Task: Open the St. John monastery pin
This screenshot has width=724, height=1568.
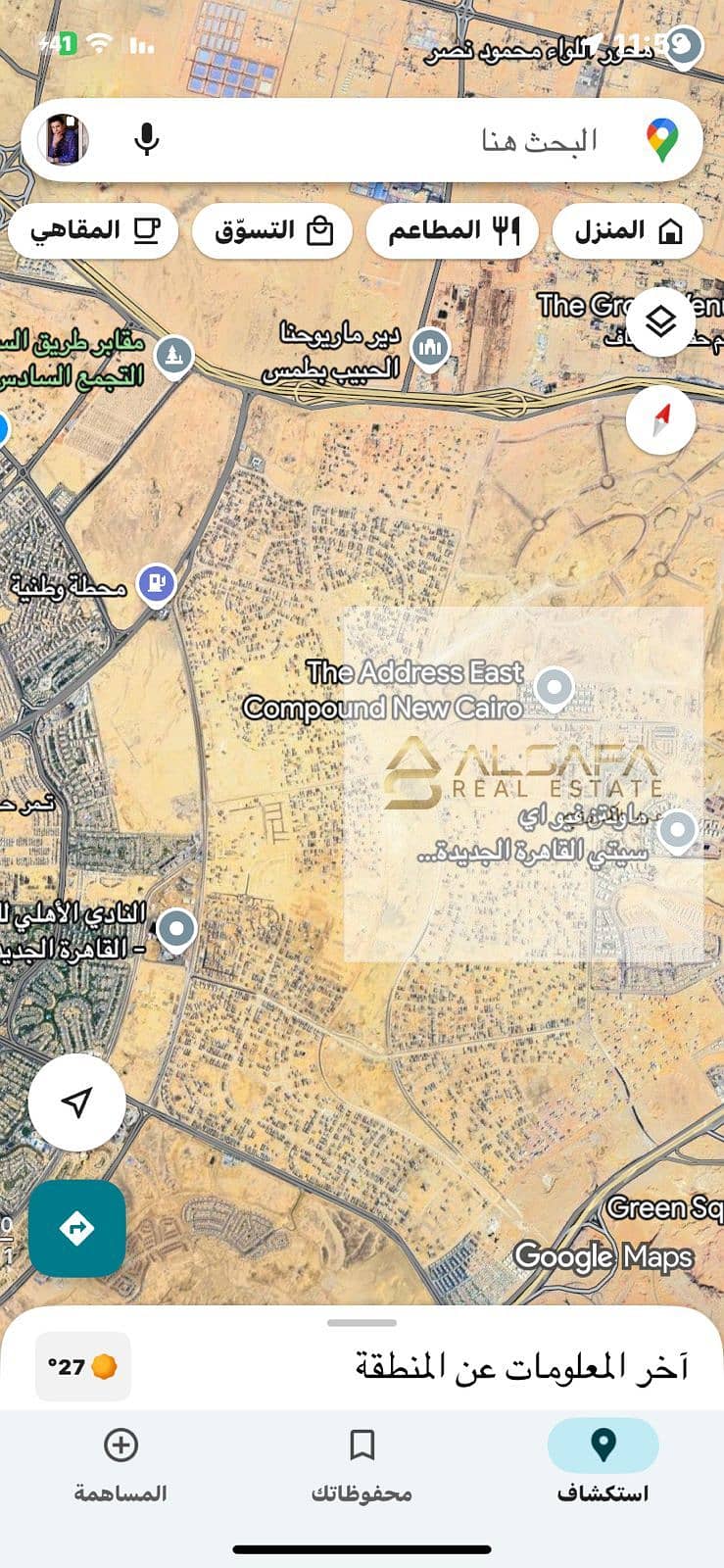Action: coord(429,347)
